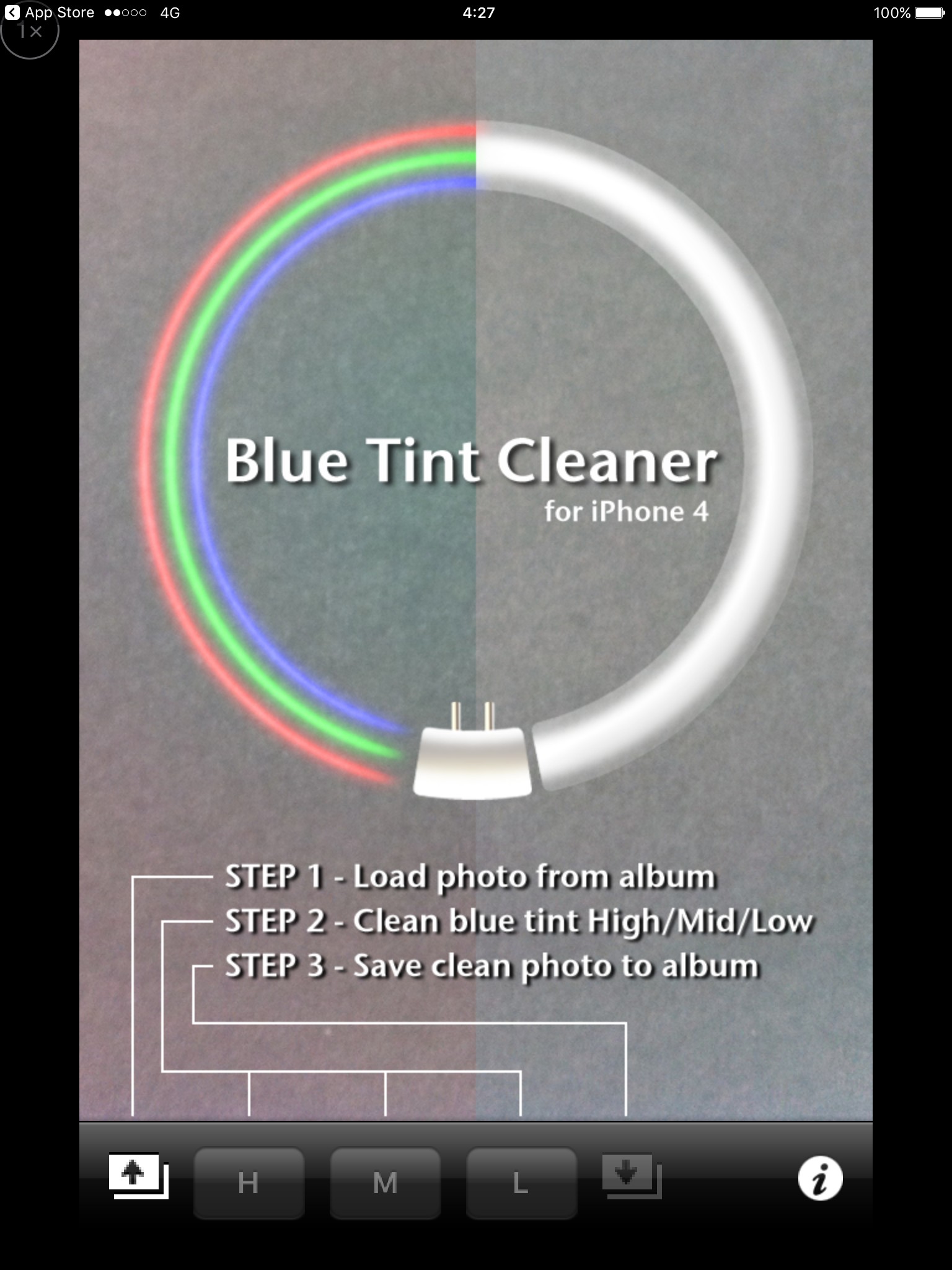This screenshot has height=1270, width=952.
Task: Choose the L low cleaning level
Action: pos(521,1183)
